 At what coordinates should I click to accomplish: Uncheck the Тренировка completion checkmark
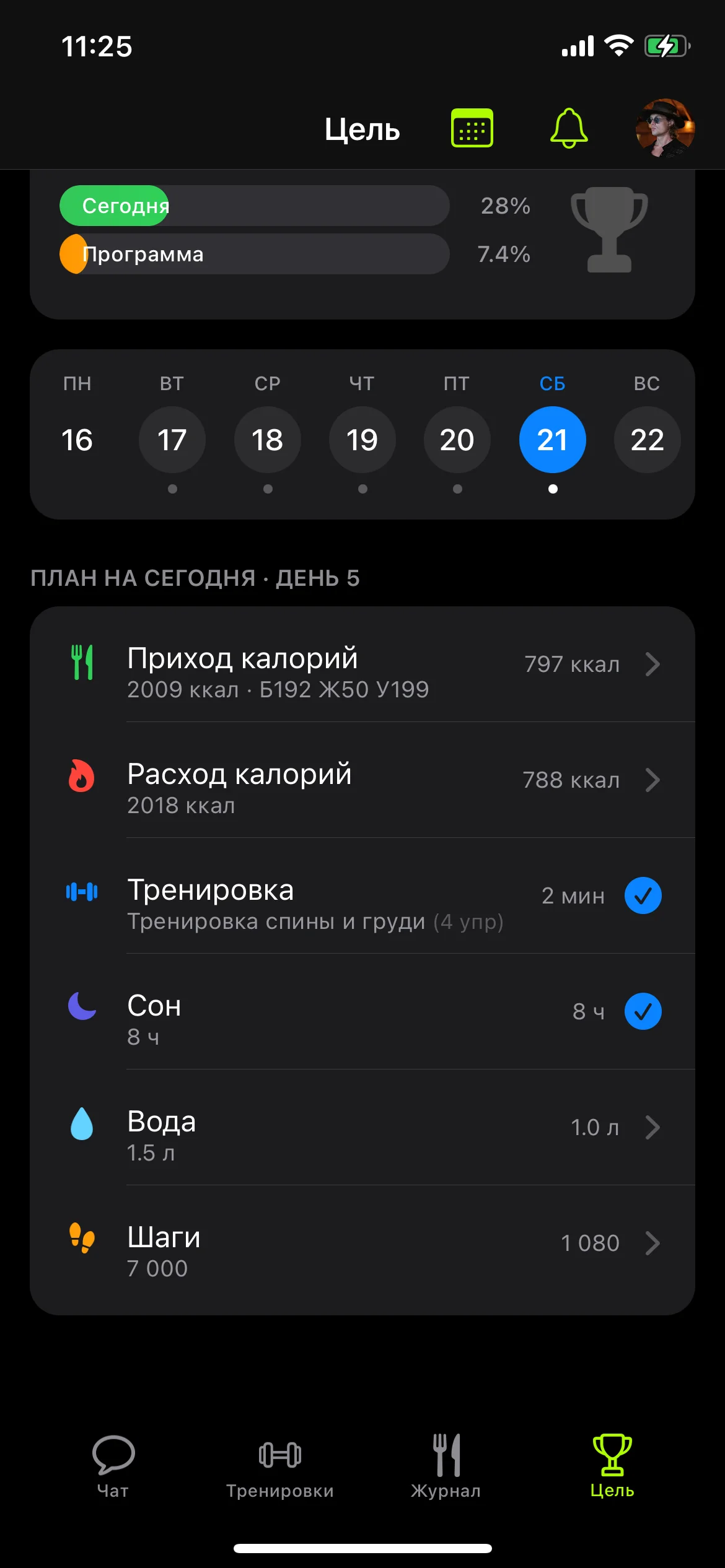(643, 895)
